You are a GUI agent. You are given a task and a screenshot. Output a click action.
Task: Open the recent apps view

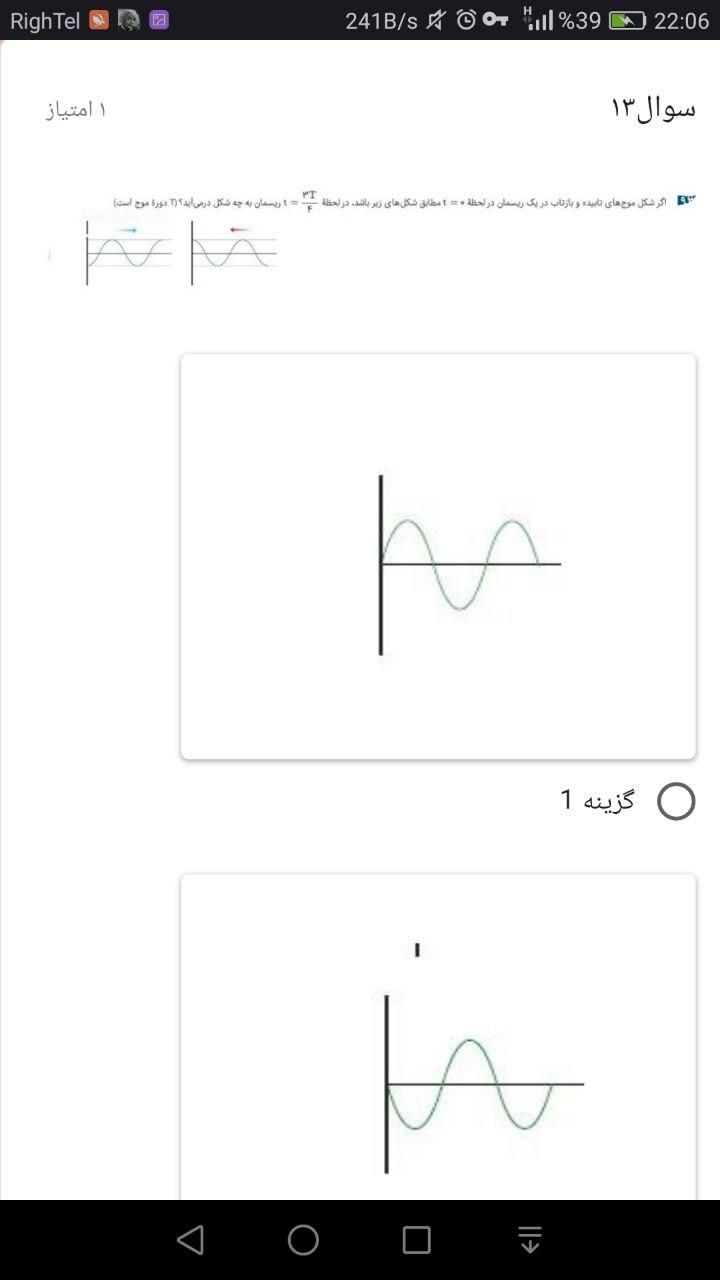416,1240
